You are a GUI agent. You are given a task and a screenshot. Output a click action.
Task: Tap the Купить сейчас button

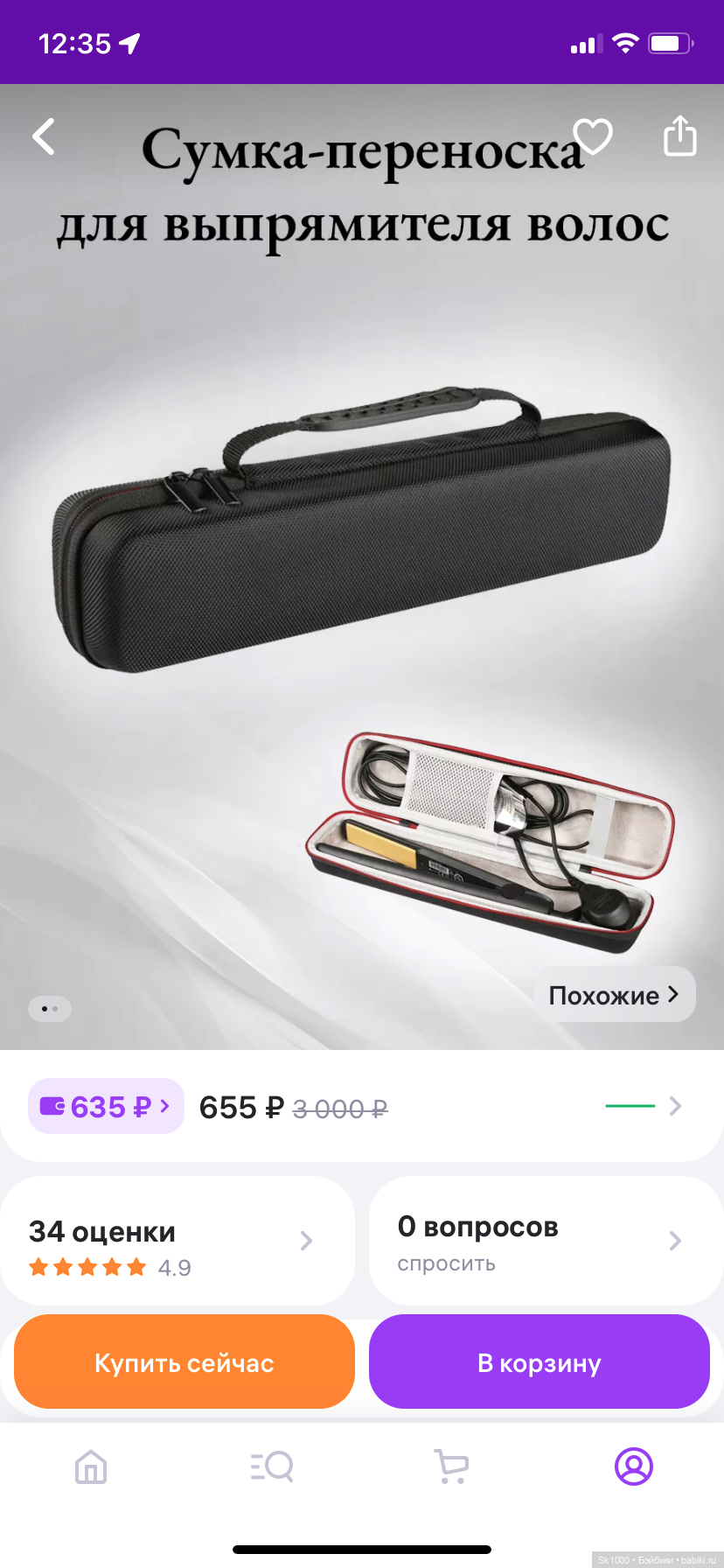pyautogui.click(x=184, y=1362)
